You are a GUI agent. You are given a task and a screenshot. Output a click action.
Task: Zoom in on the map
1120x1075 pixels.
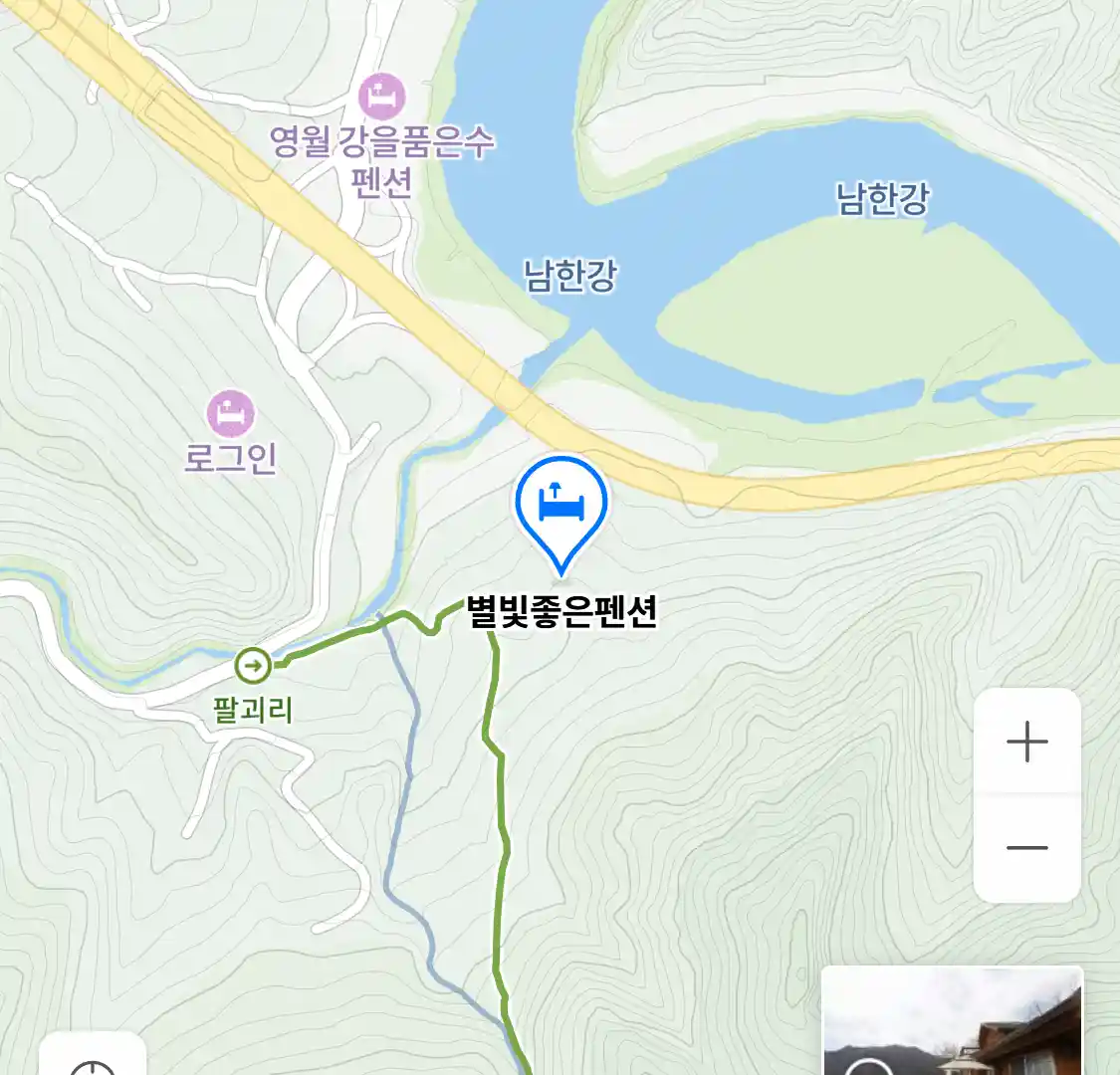coord(1026,743)
